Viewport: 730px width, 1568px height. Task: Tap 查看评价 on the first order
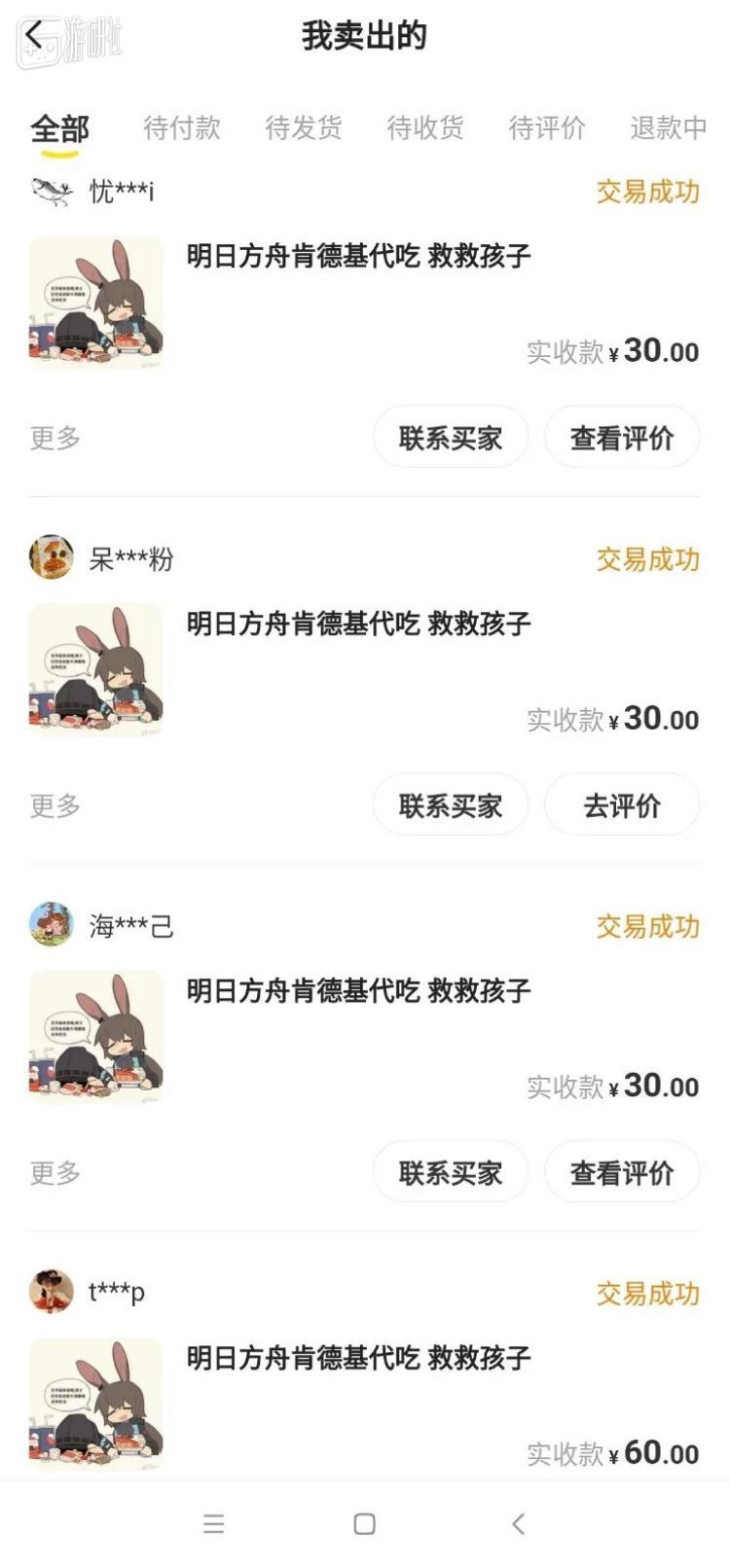(621, 438)
